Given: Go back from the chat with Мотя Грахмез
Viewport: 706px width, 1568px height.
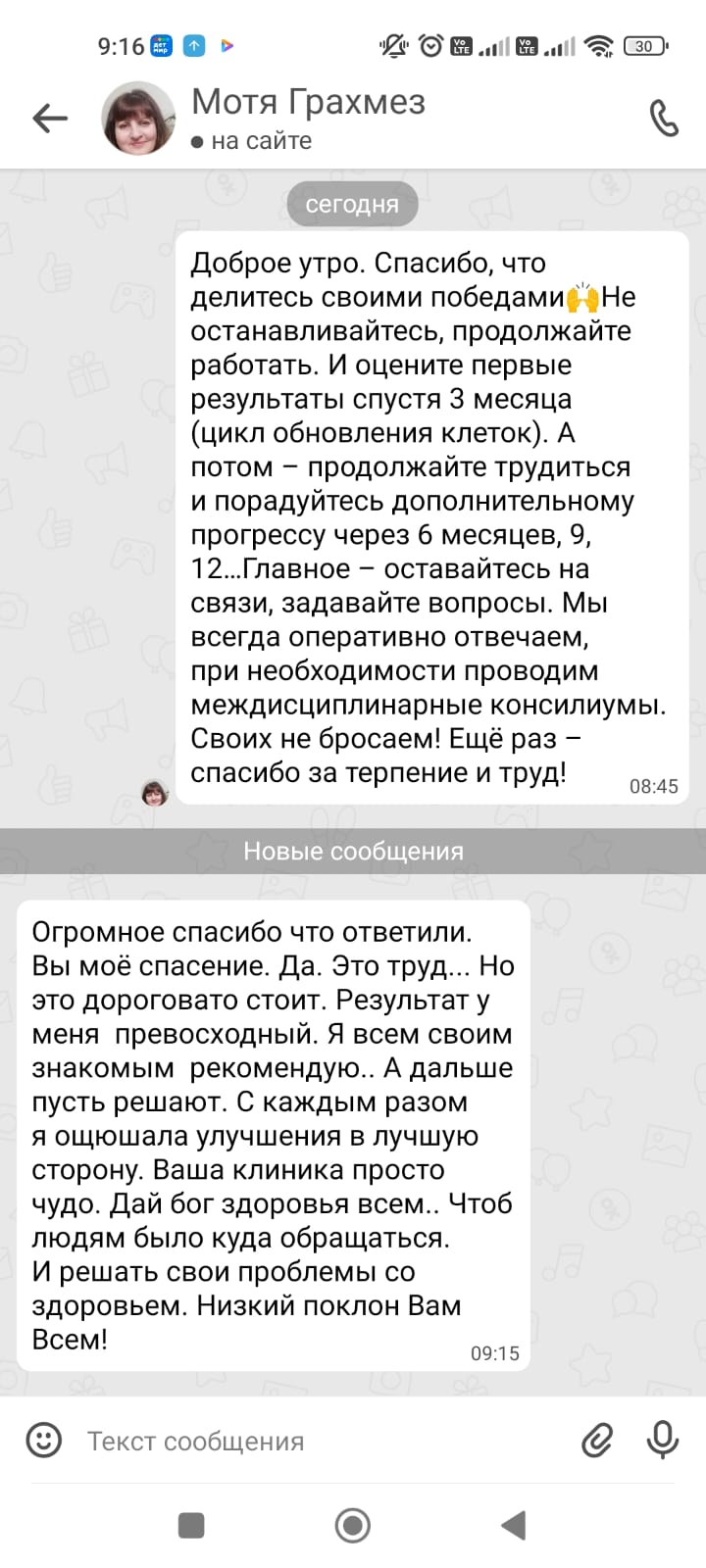Looking at the screenshot, I should pyautogui.click(x=50, y=120).
